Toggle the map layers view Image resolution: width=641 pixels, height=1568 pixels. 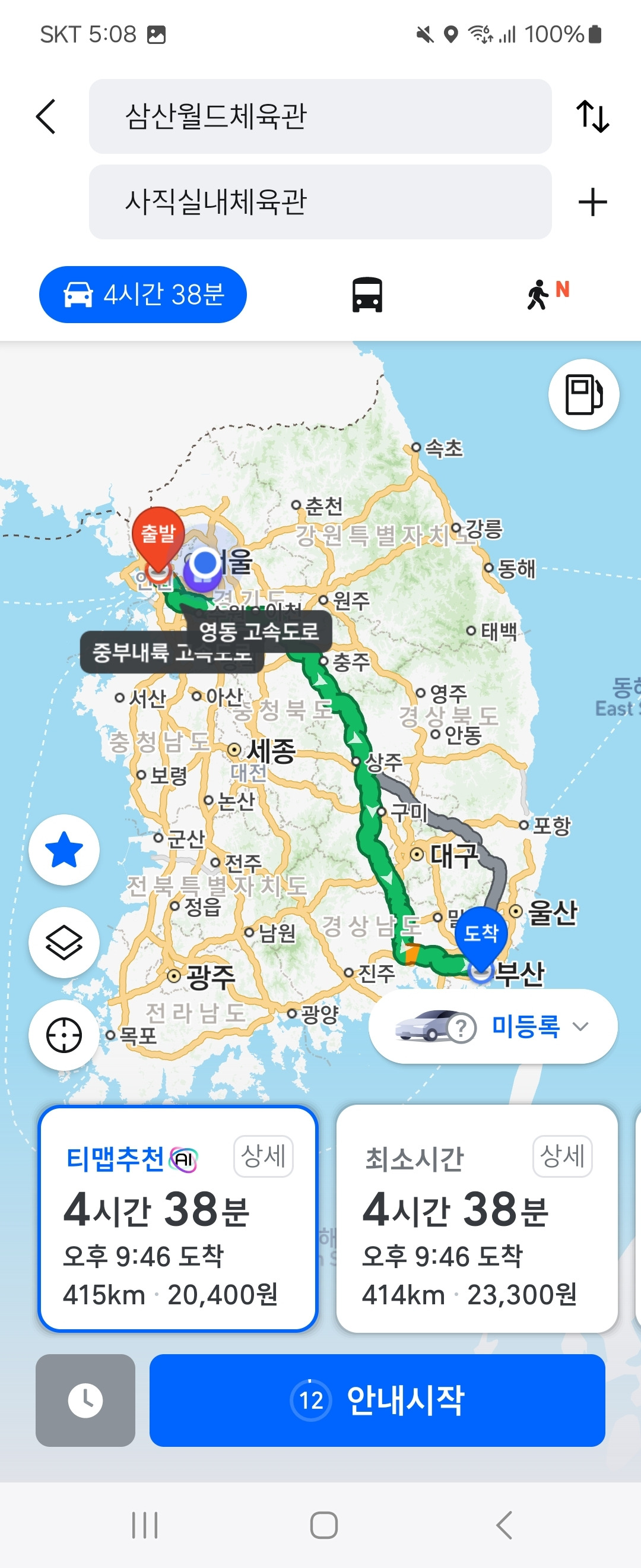click(x=64, y=941)
